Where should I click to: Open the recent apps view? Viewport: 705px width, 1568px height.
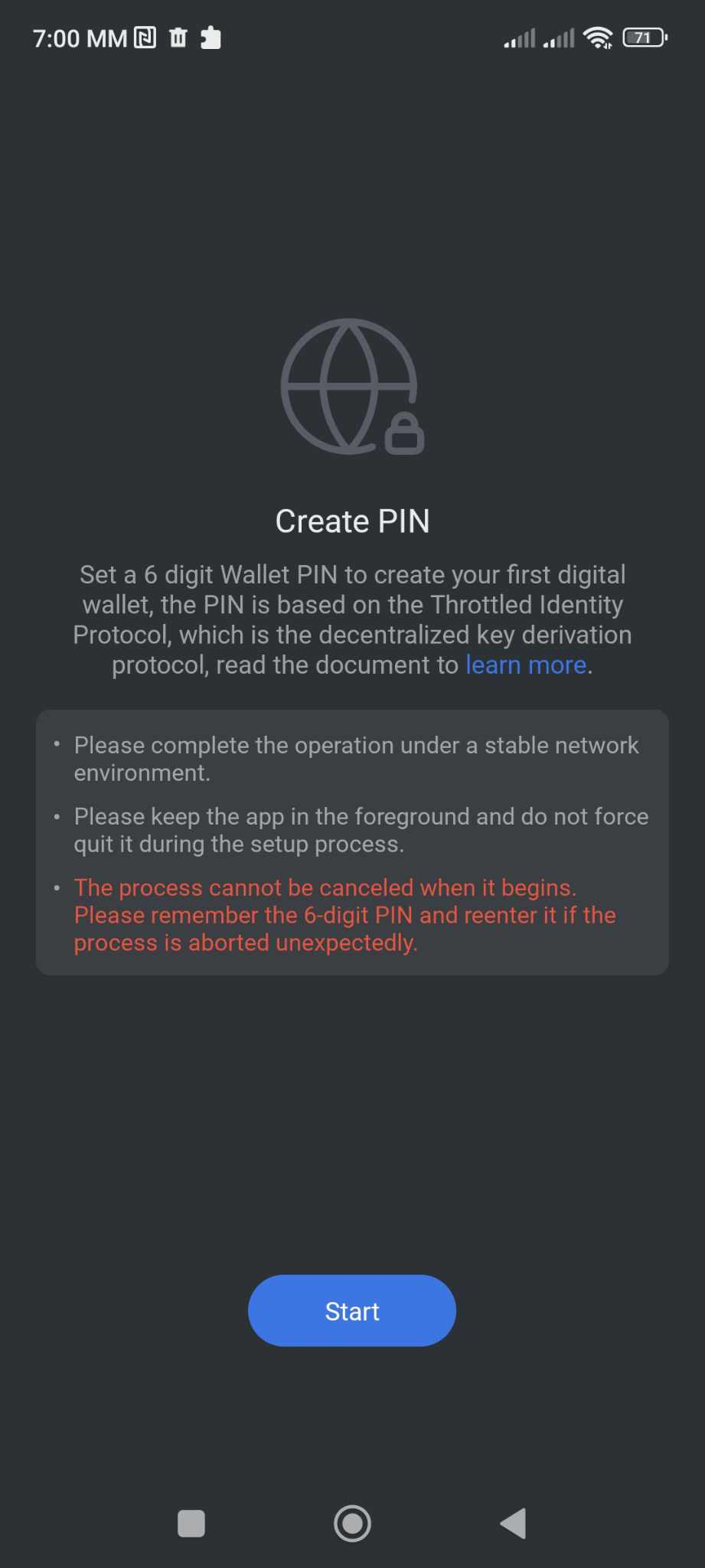pos(191,1523)
